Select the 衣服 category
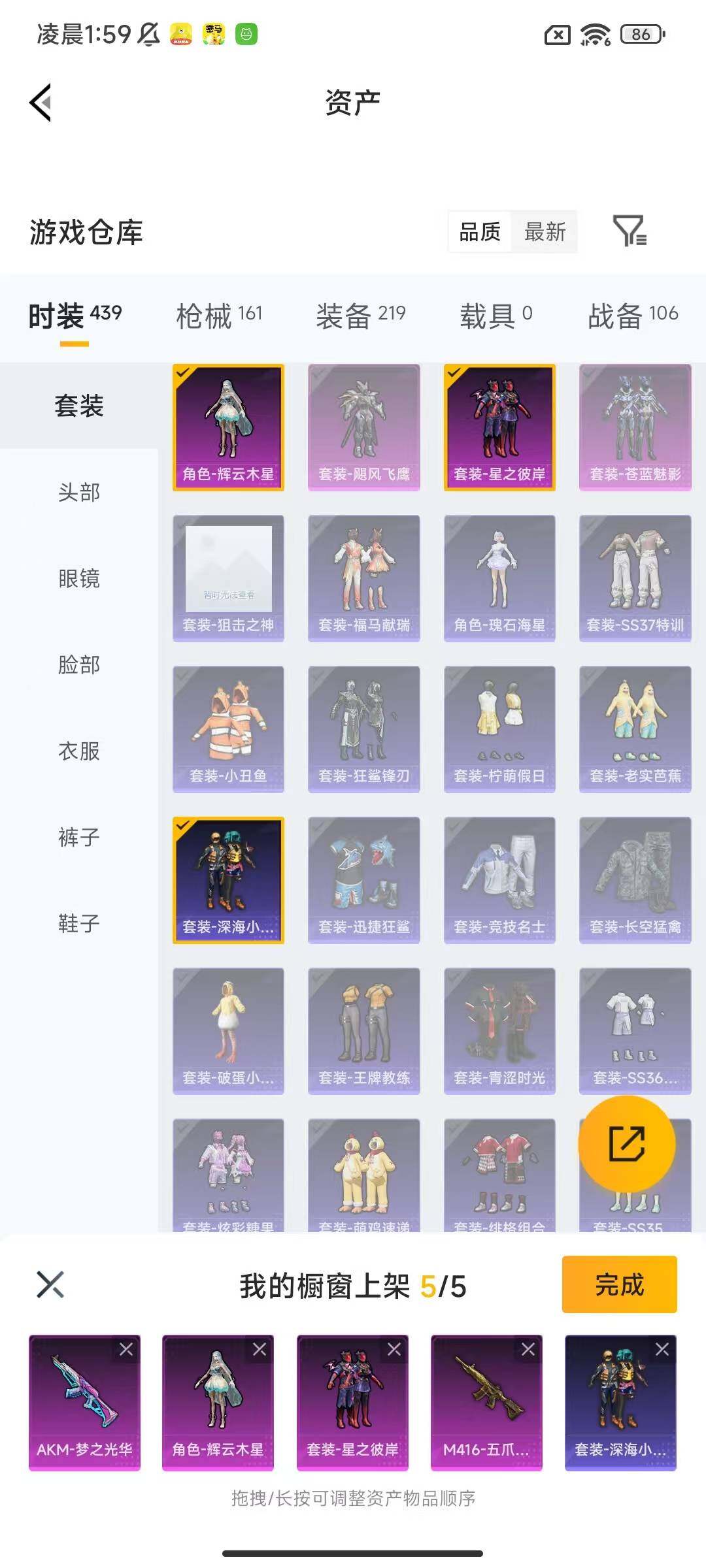Viewport: 706px width, 1568px height. click(x=78, y=751)
